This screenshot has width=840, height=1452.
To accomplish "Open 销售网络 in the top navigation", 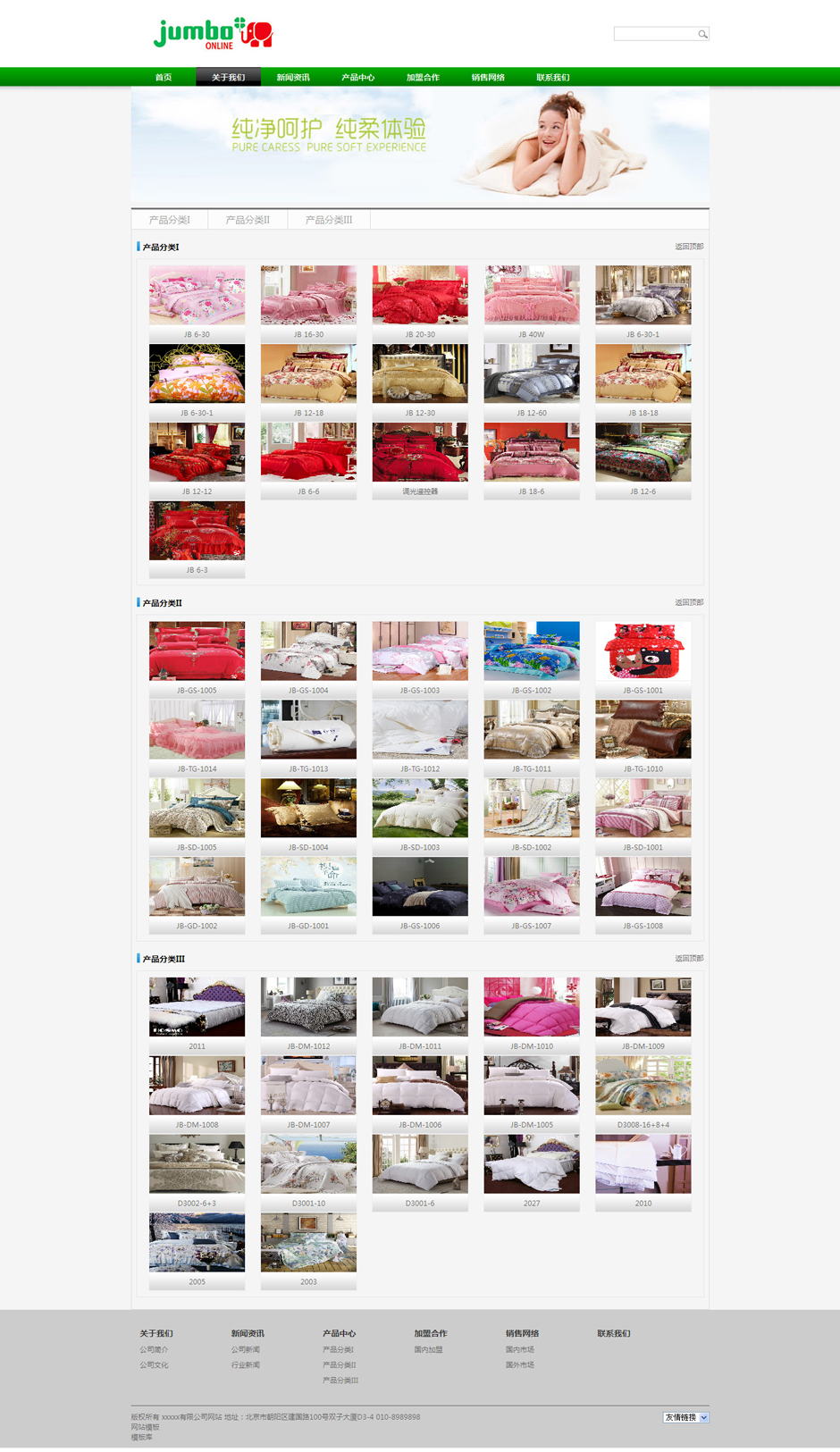I will point(488,78).
